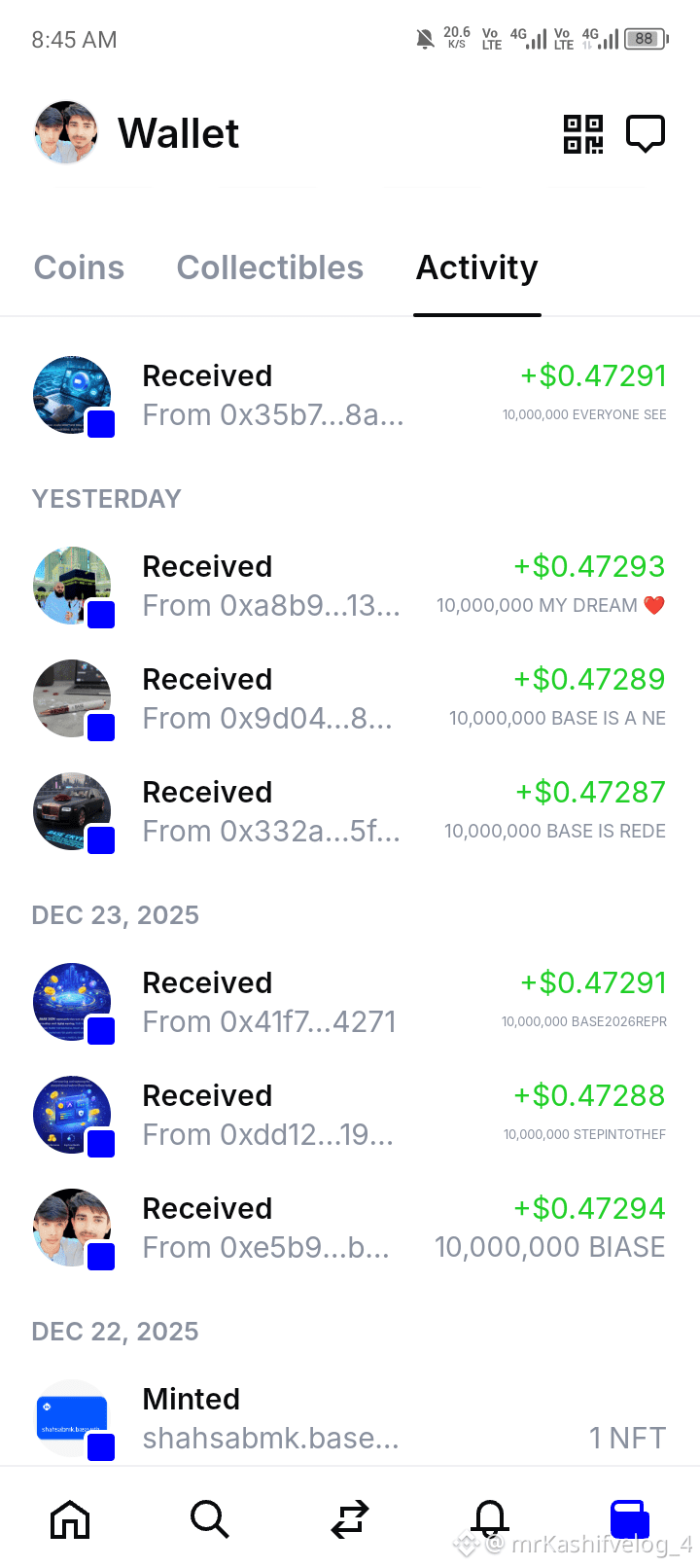The width and height of the screenshot is (700, 1568).
Task: Select the Activity tab
Action: (477, 267)
